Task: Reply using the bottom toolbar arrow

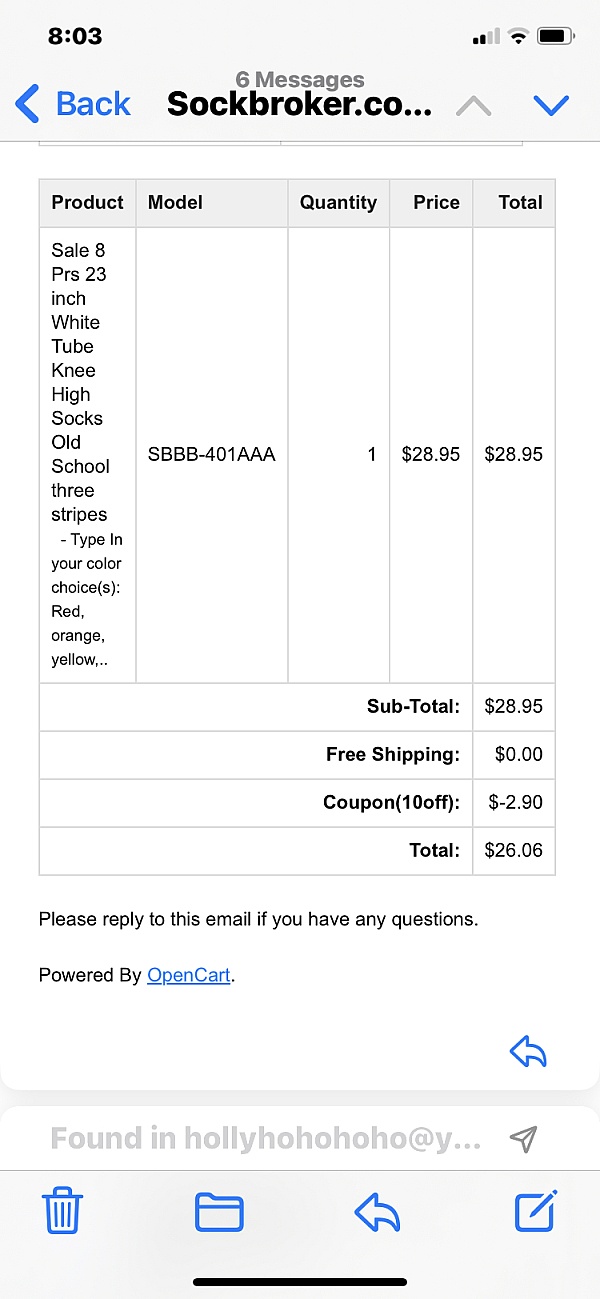Action: coord(377,1212)
